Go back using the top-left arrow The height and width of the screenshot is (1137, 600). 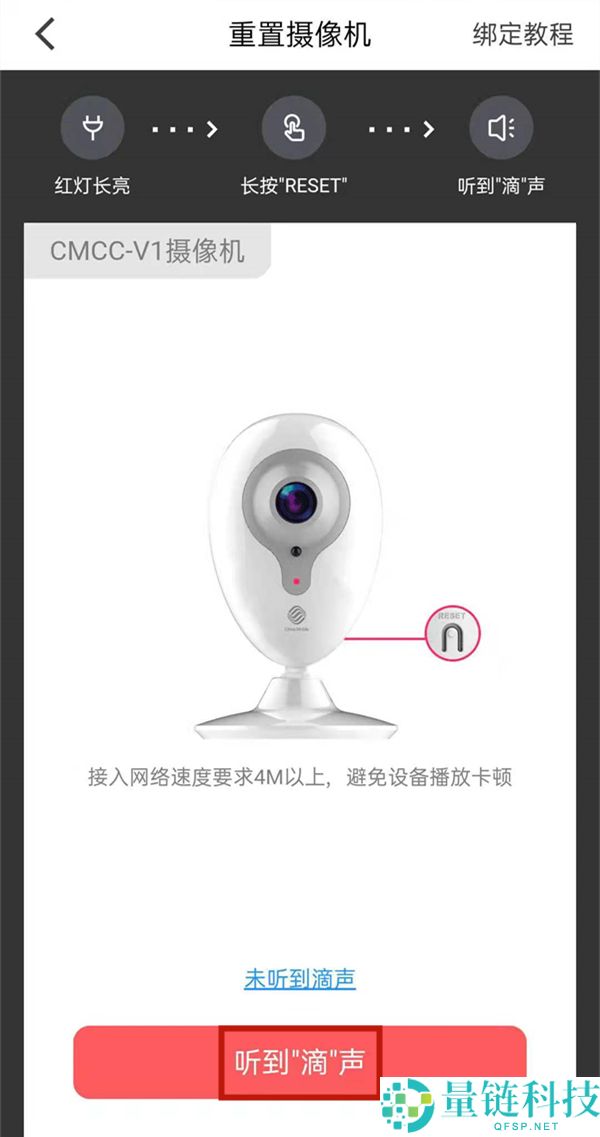coord(45,34)
